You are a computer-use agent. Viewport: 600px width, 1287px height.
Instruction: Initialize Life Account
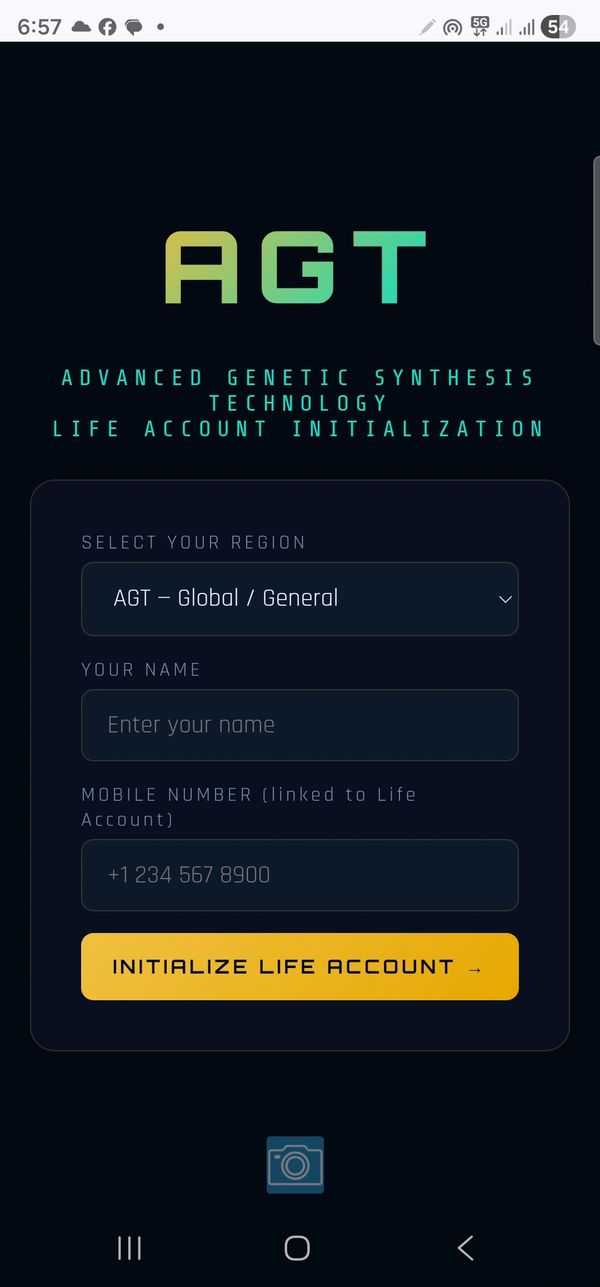click(x=300, y=967)
